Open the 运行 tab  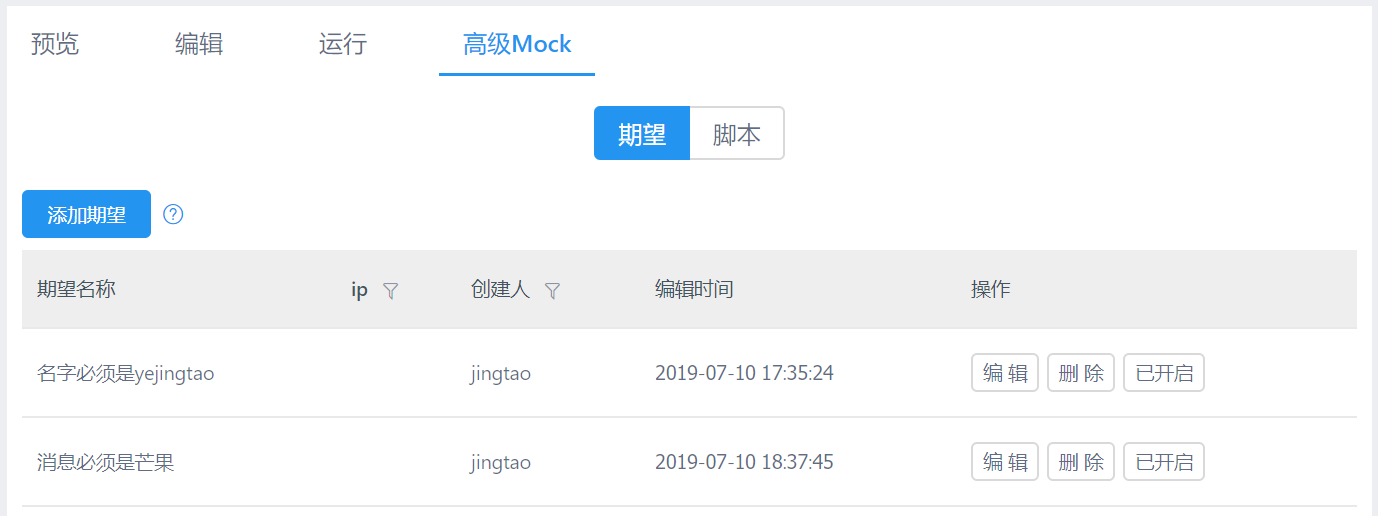click(x=343, y=45)
